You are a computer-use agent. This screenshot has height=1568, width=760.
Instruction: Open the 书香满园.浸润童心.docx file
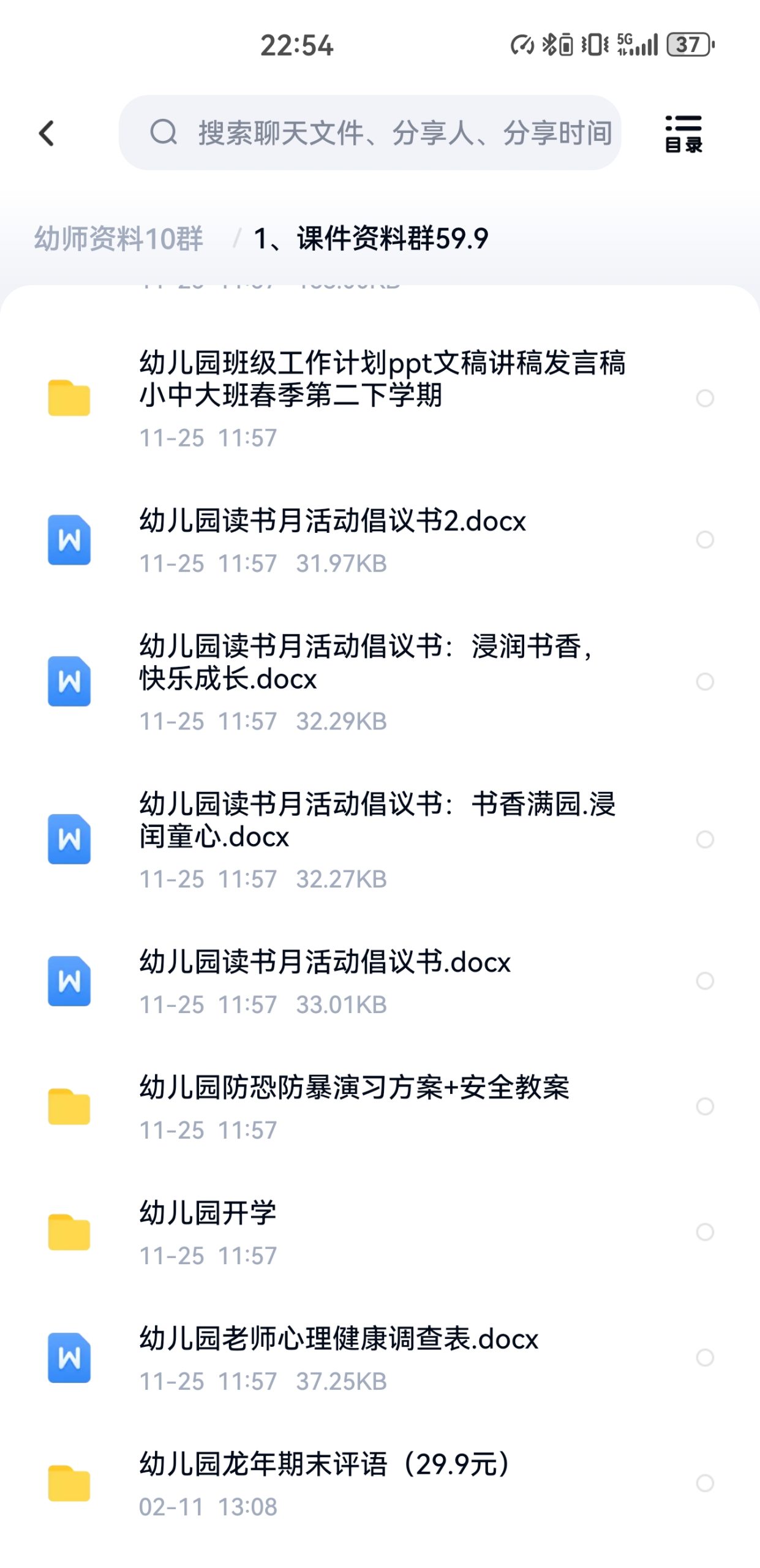point(377,820)
